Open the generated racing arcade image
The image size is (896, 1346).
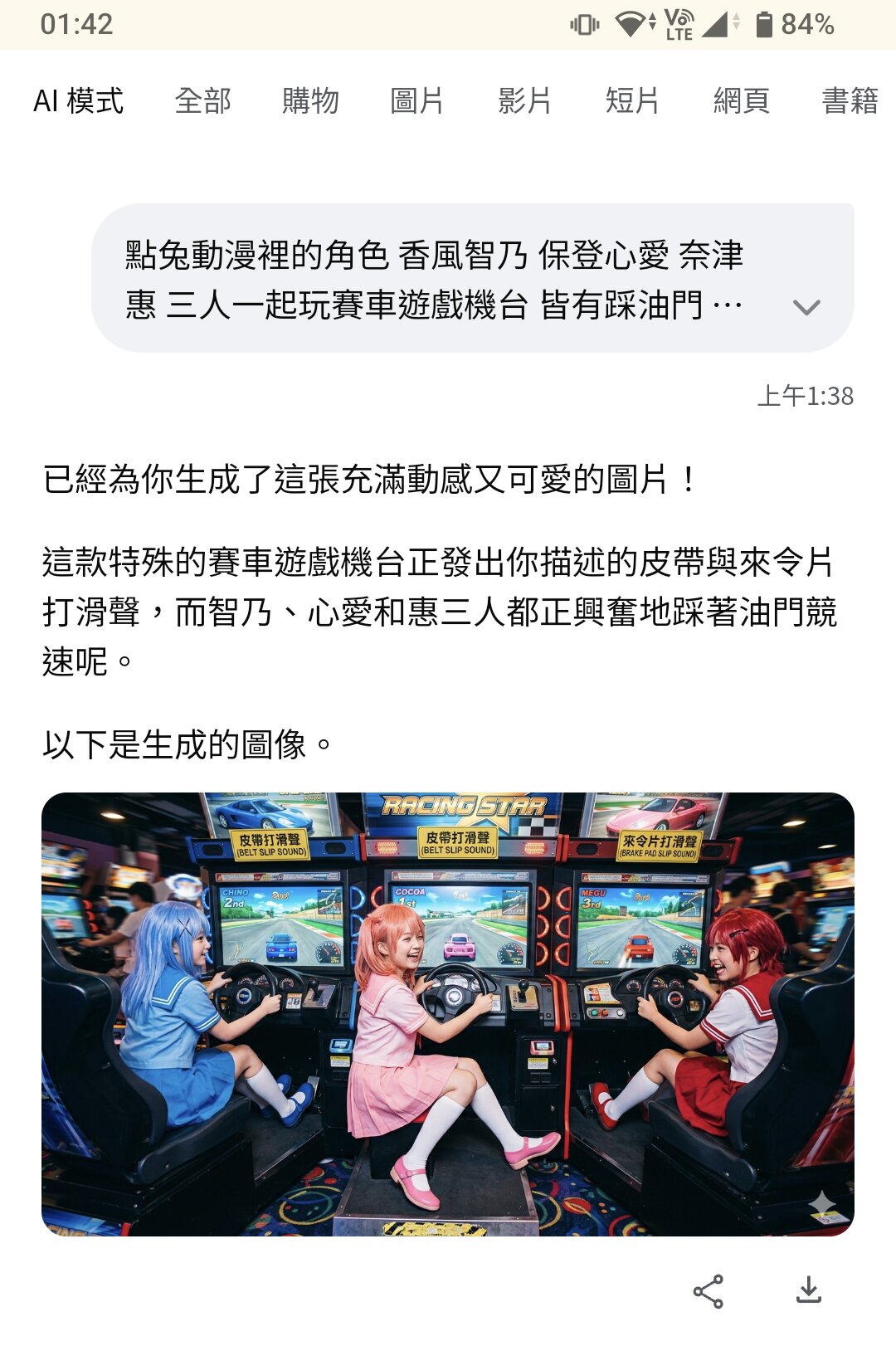point(448,1014)
